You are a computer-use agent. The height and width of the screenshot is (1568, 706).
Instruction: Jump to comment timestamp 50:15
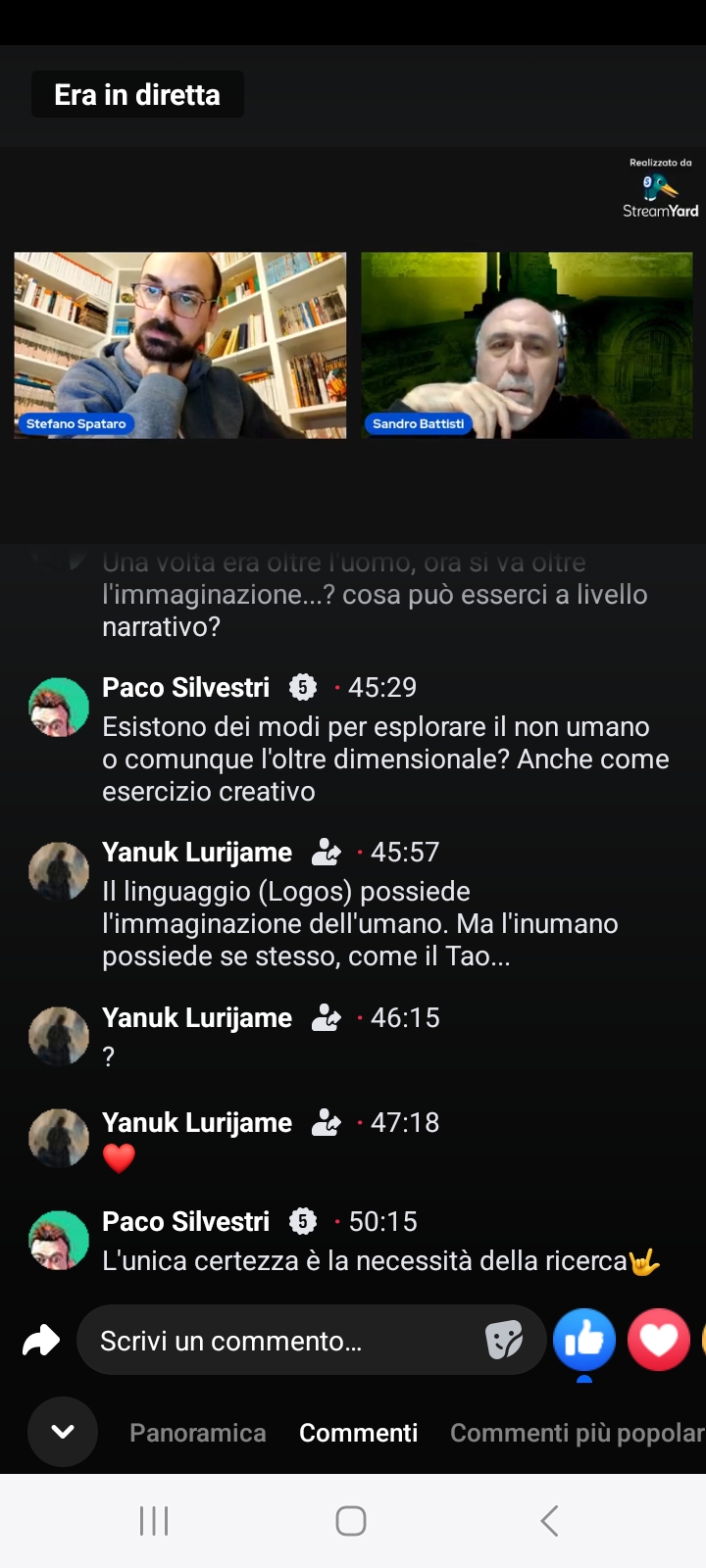[383, 1221]
